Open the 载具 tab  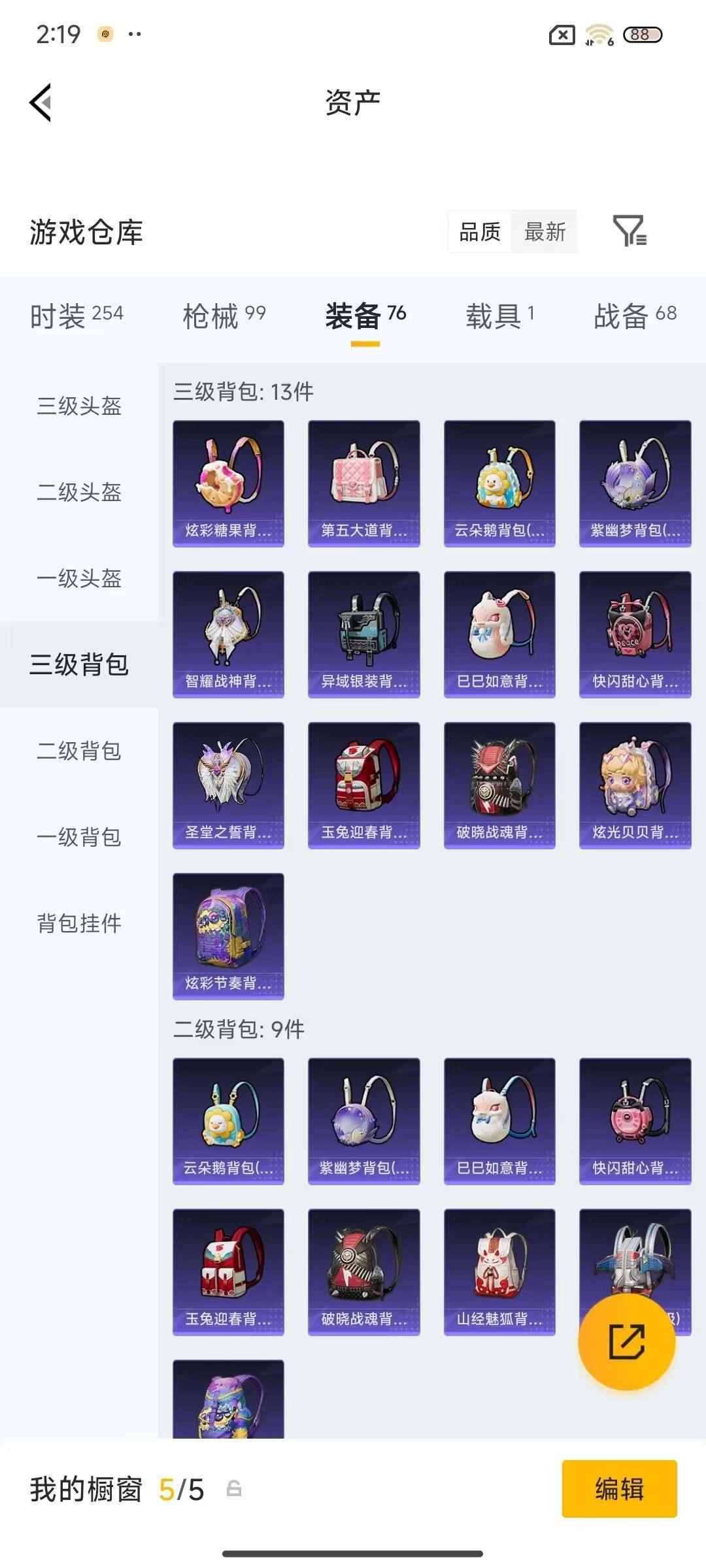(500, 315)
